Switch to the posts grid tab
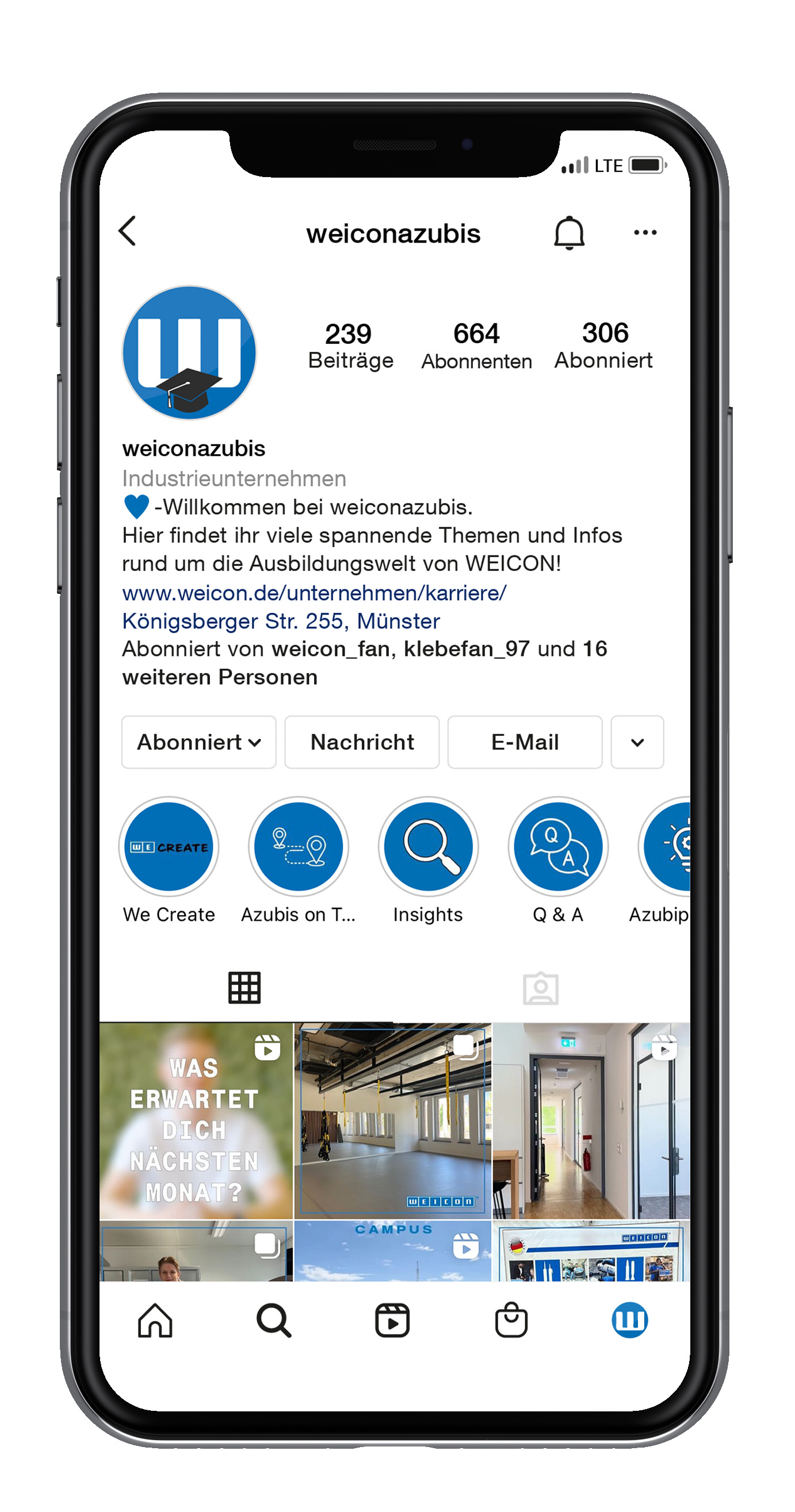795x1512 pixels. pyautogui.click(x=244, y=987)
